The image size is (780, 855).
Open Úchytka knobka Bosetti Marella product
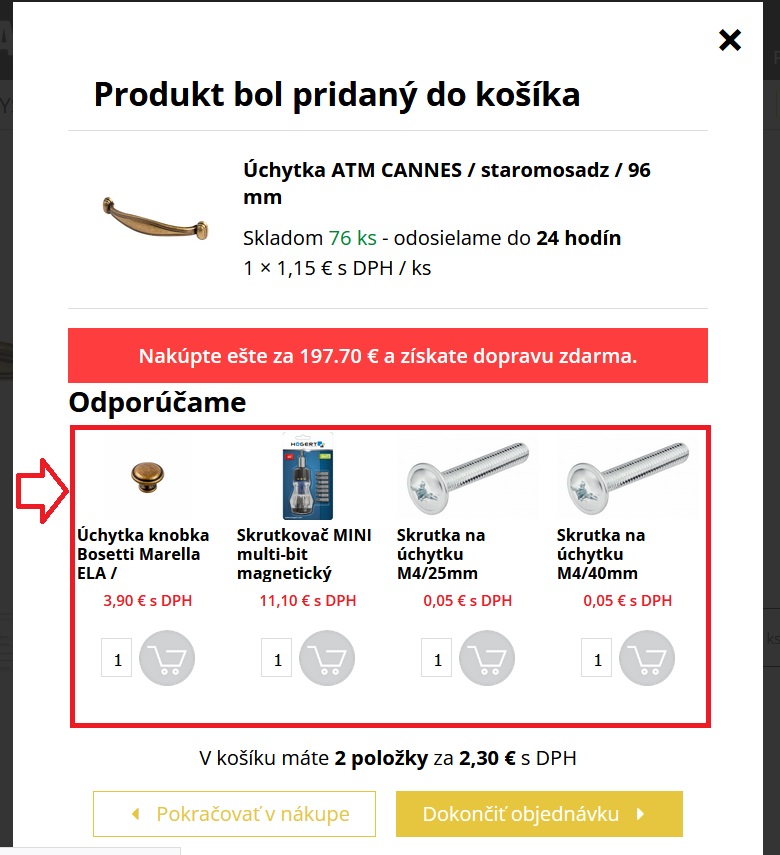tap(143, 554)
